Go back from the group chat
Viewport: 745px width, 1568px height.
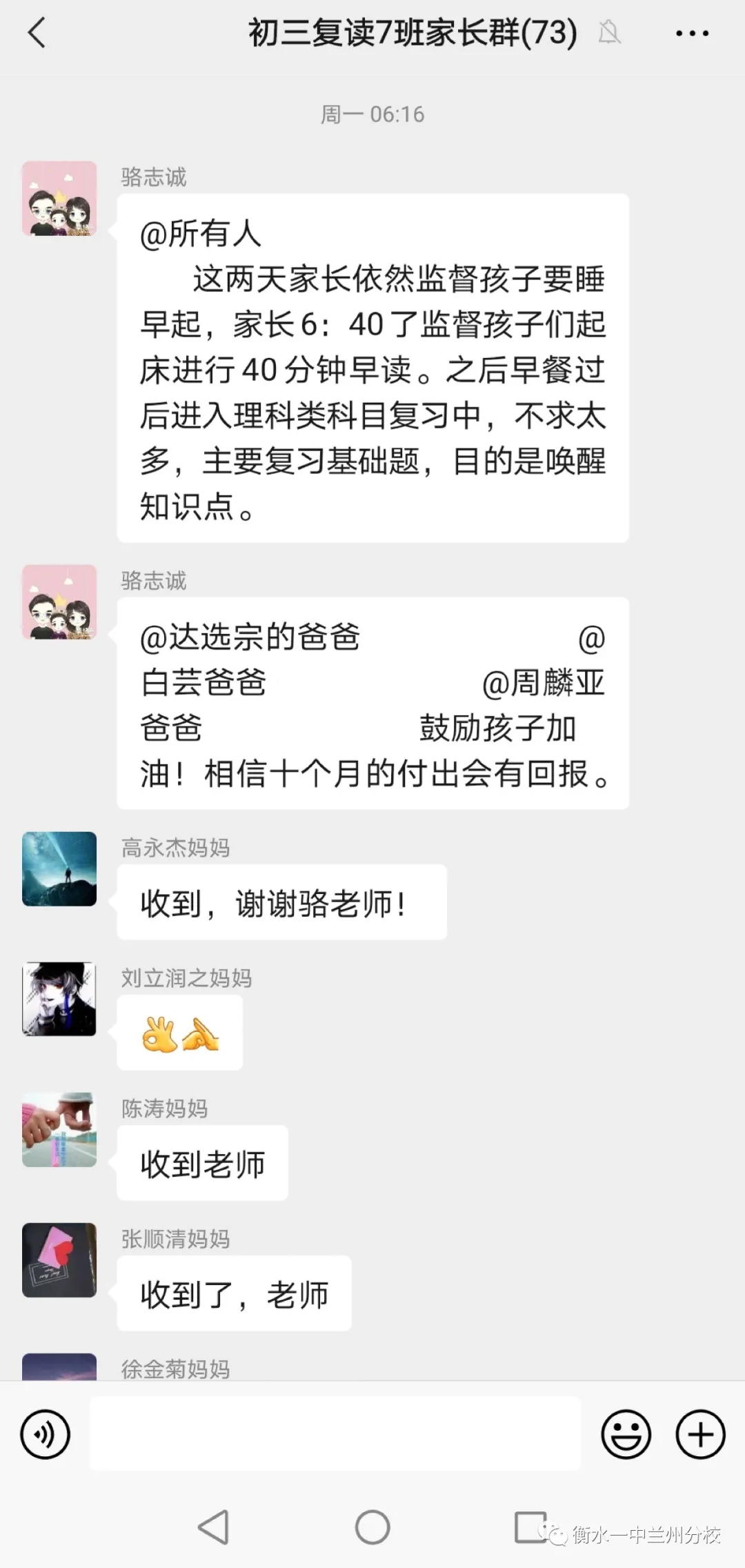pyautogui.click(x=37, y=32)
